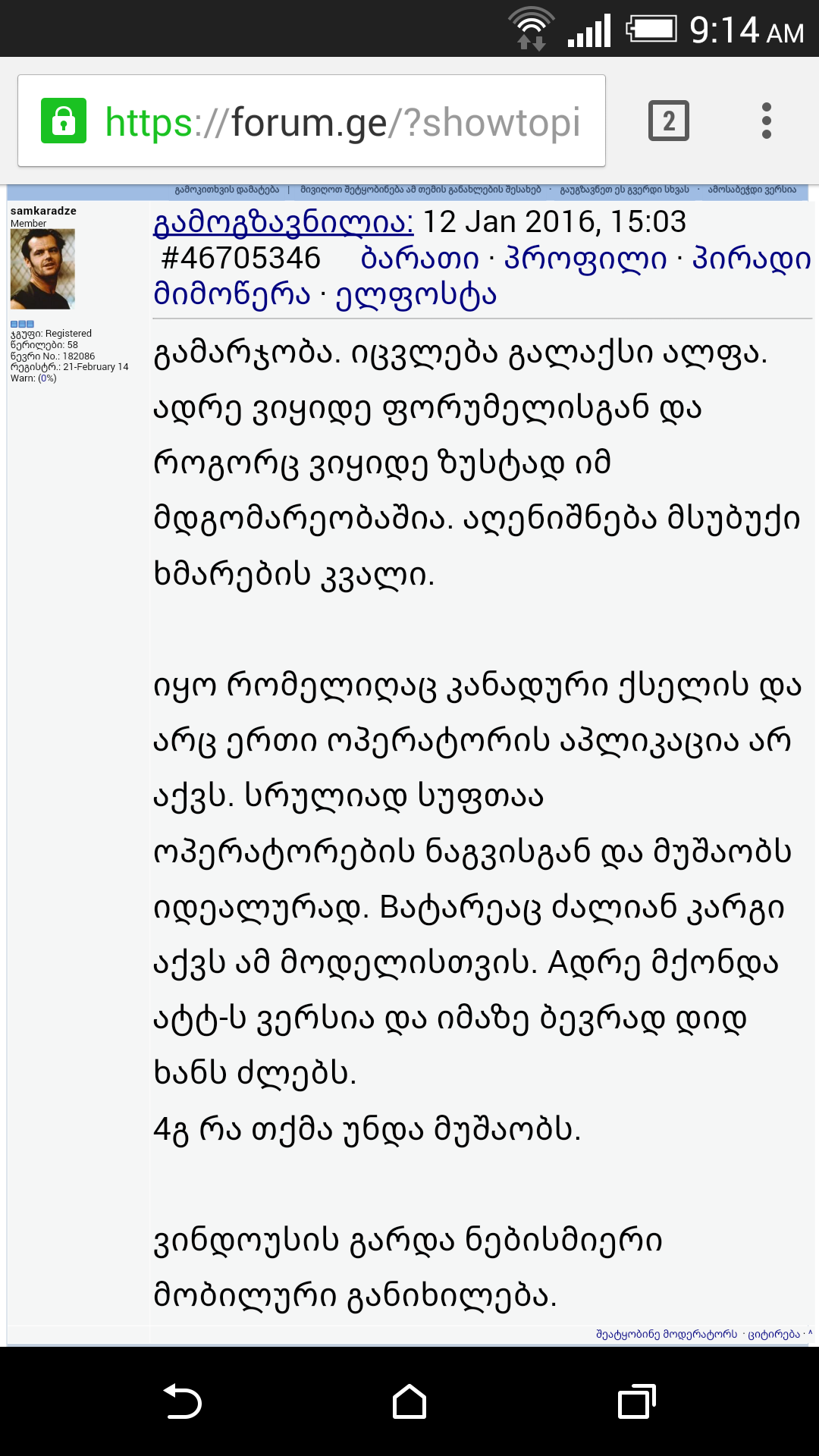Tap samkaradze's avatar picture
This screenshot has width=819, height=1456.
[42, 269]
